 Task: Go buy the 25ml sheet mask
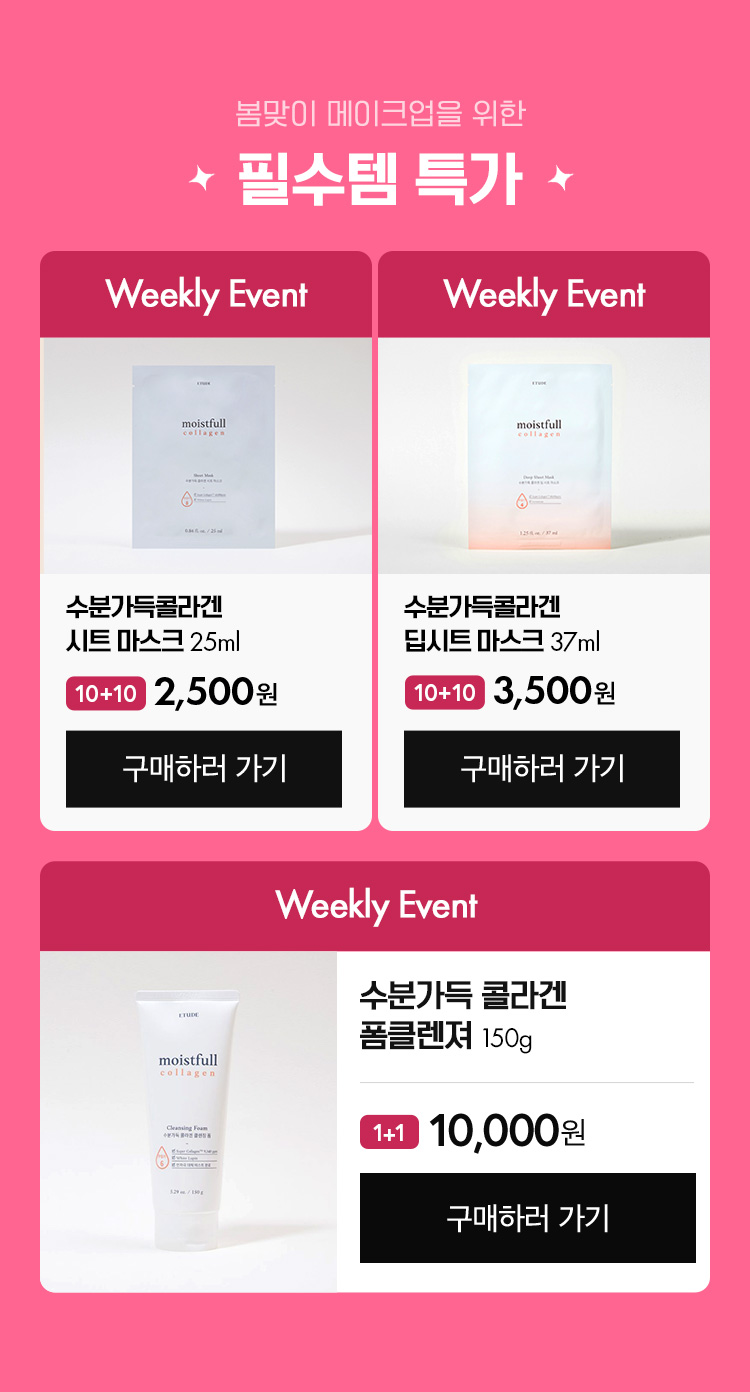(x=204, y=768)
